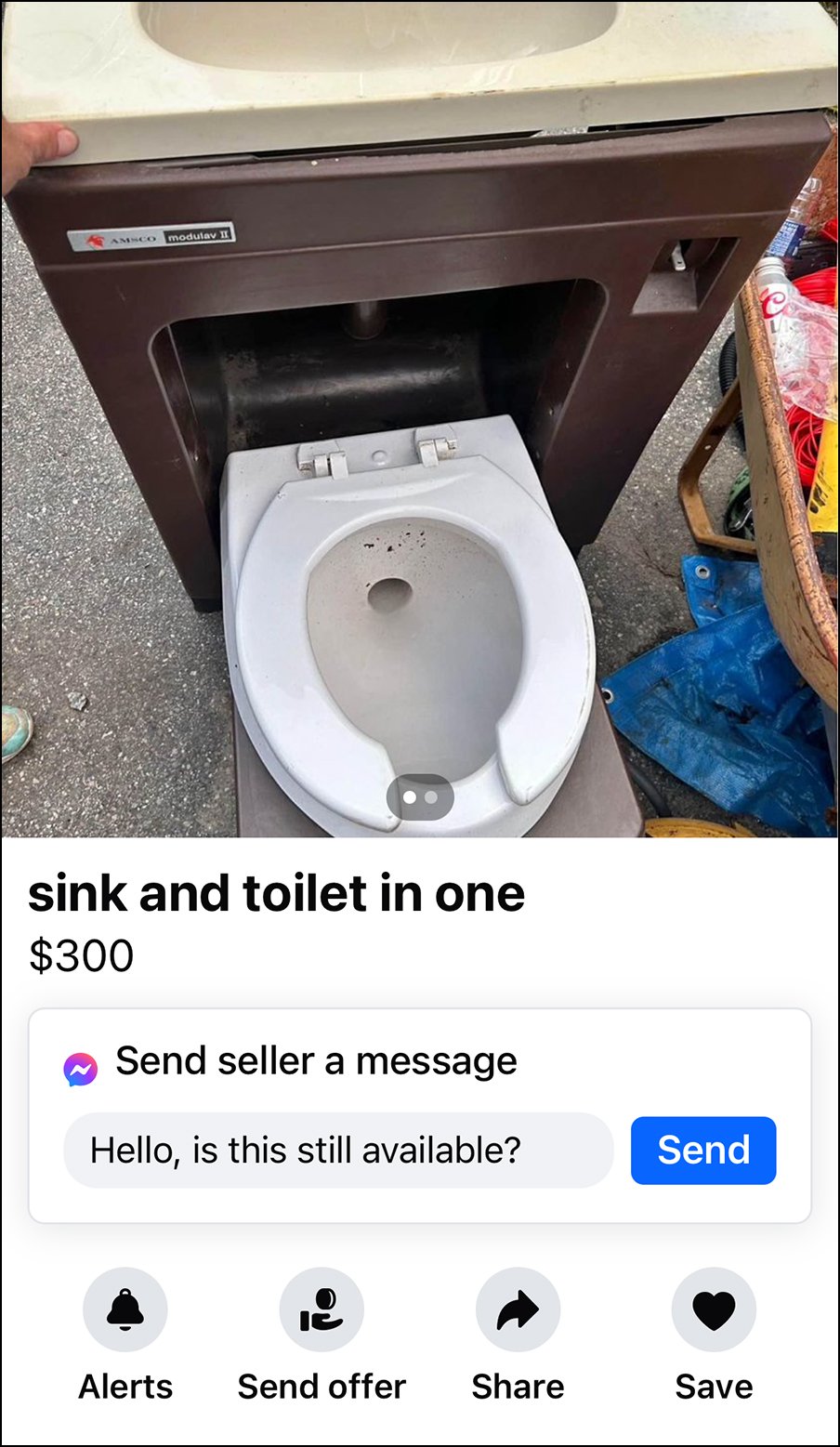Edit the 'Hello, is this still available?' message
The width and height of the screenshot is (840, 1447).
pos(338,1151)
